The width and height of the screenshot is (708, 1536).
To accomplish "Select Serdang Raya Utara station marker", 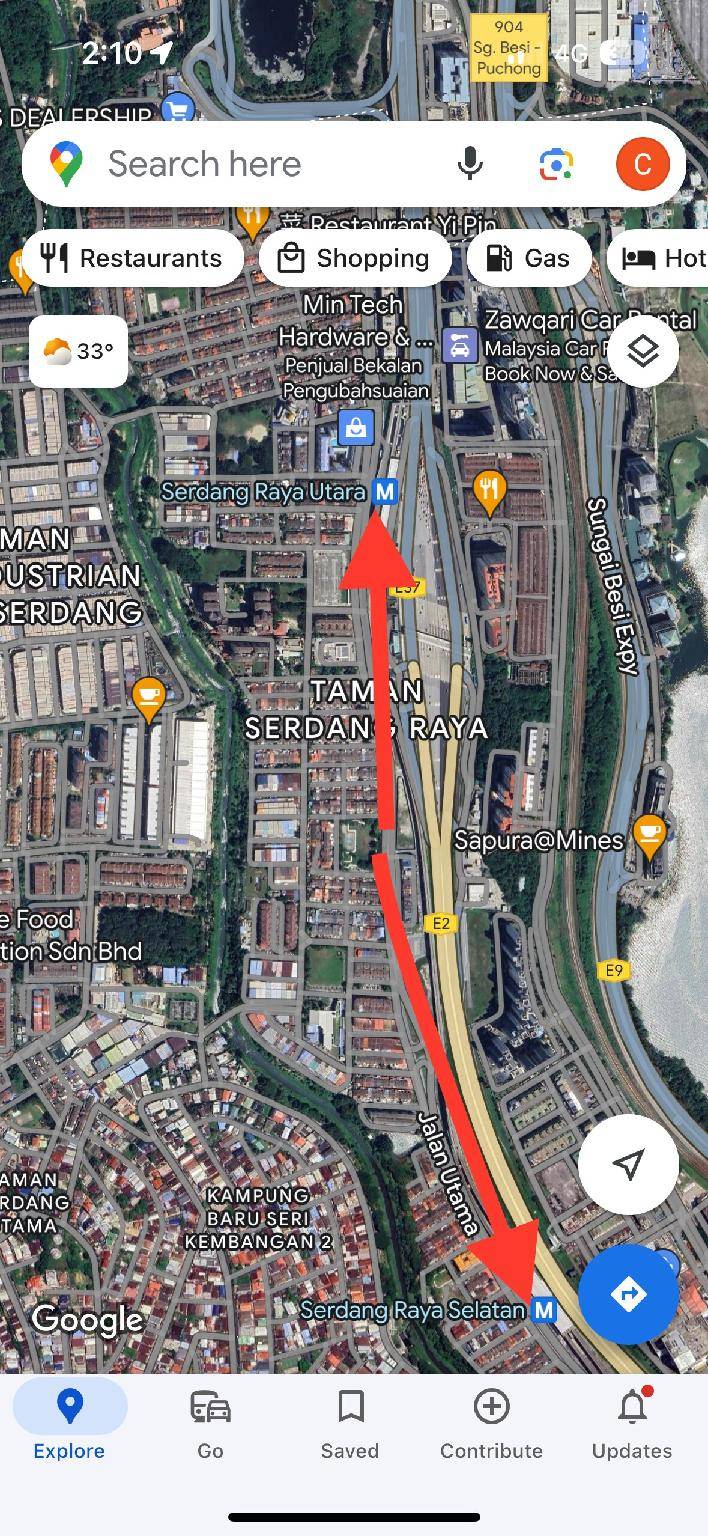I will coord(384,492).
